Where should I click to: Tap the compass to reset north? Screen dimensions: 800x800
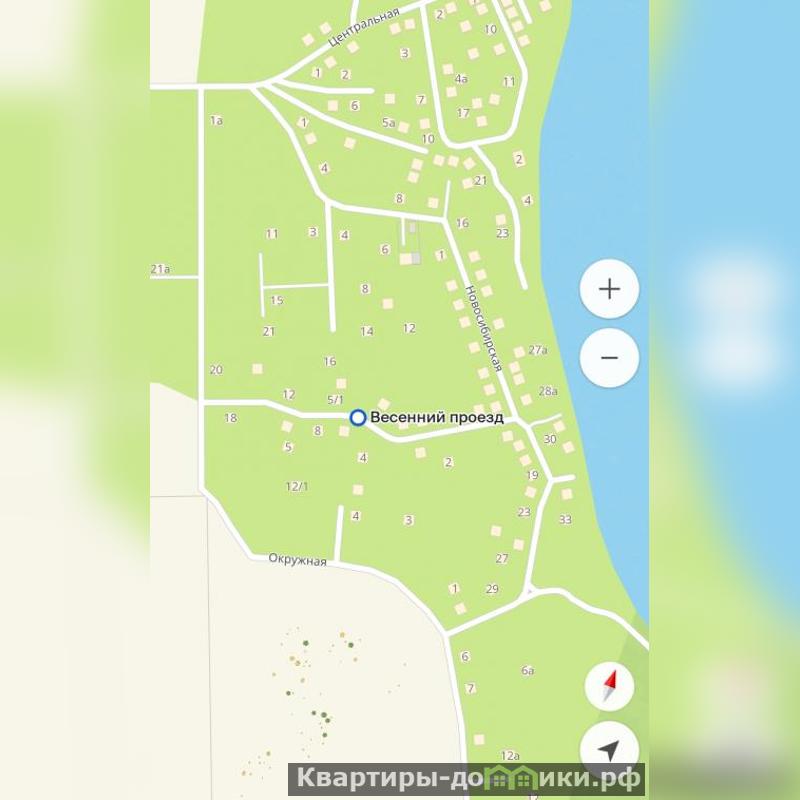point(609,686)
